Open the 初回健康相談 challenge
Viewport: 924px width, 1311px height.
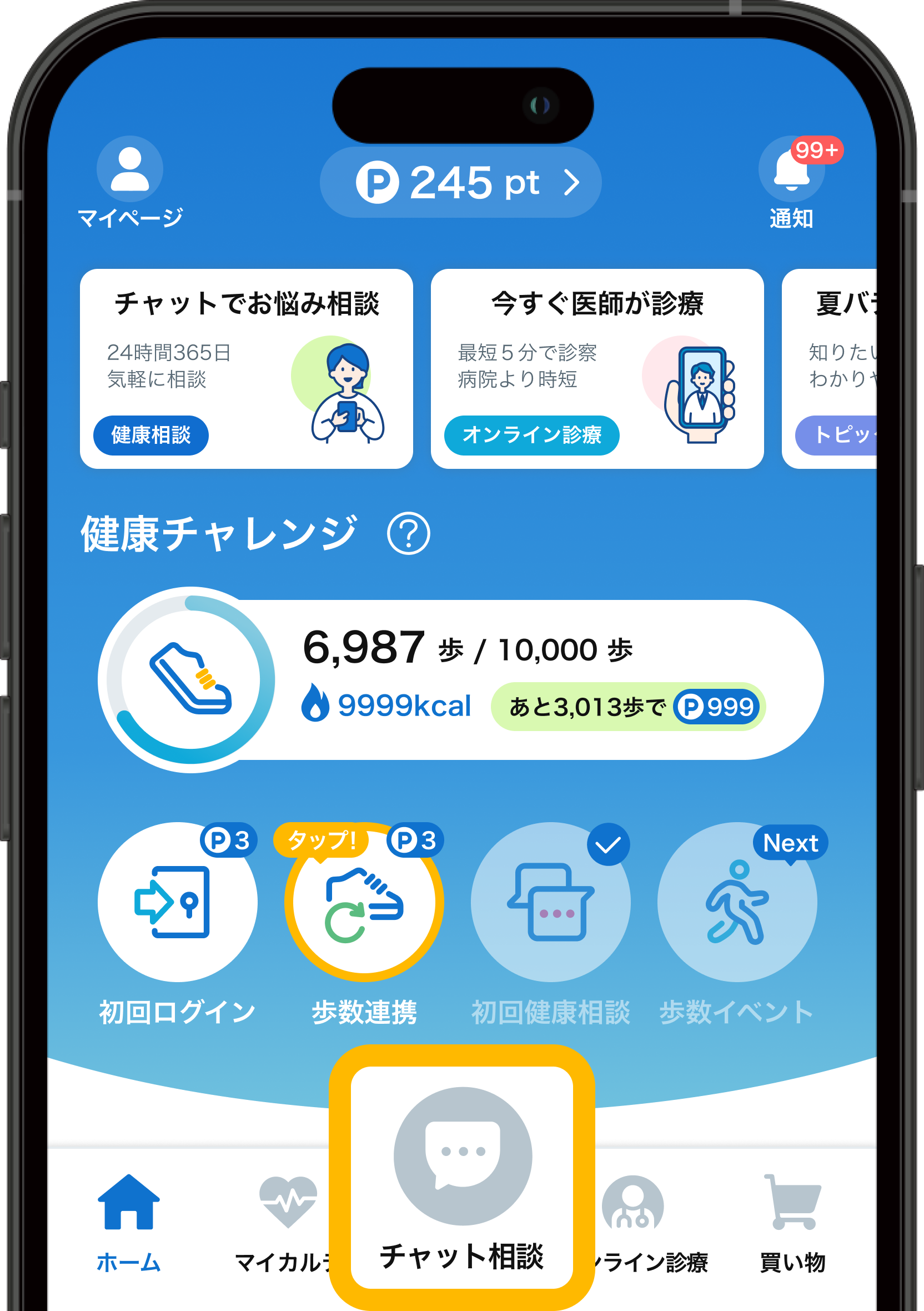(x=551, y=902)
